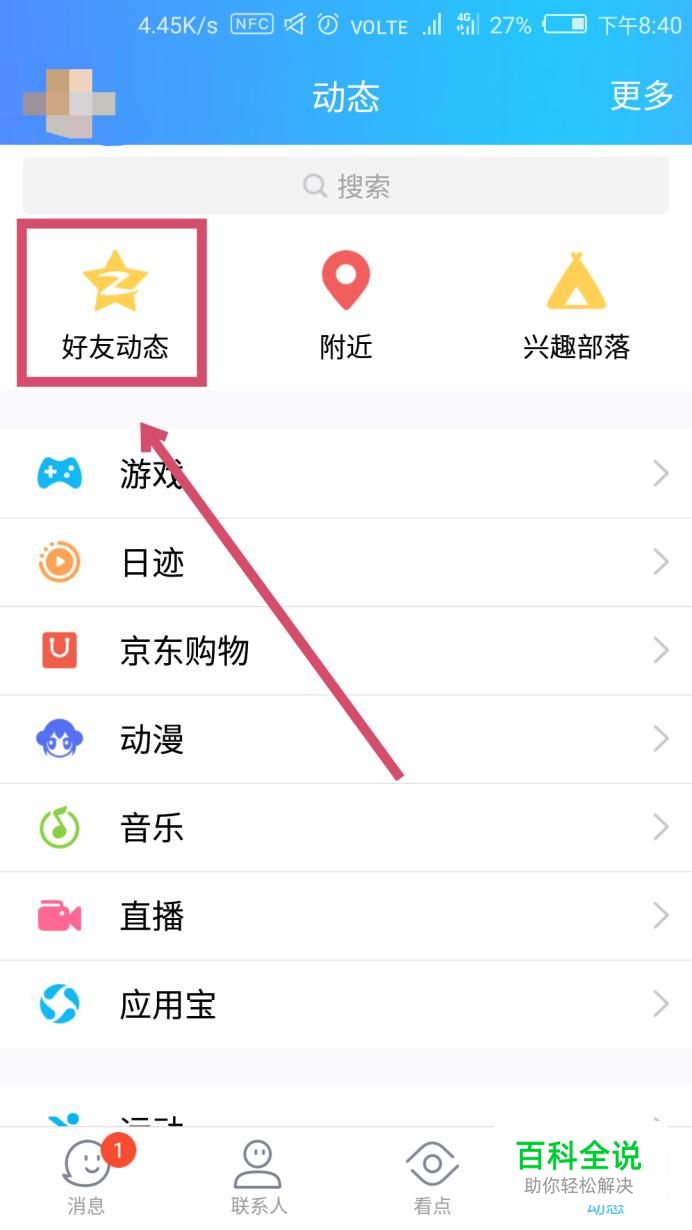Open the 应用宝 row
Screen dimensions: 692x1230
point(346,1004)
